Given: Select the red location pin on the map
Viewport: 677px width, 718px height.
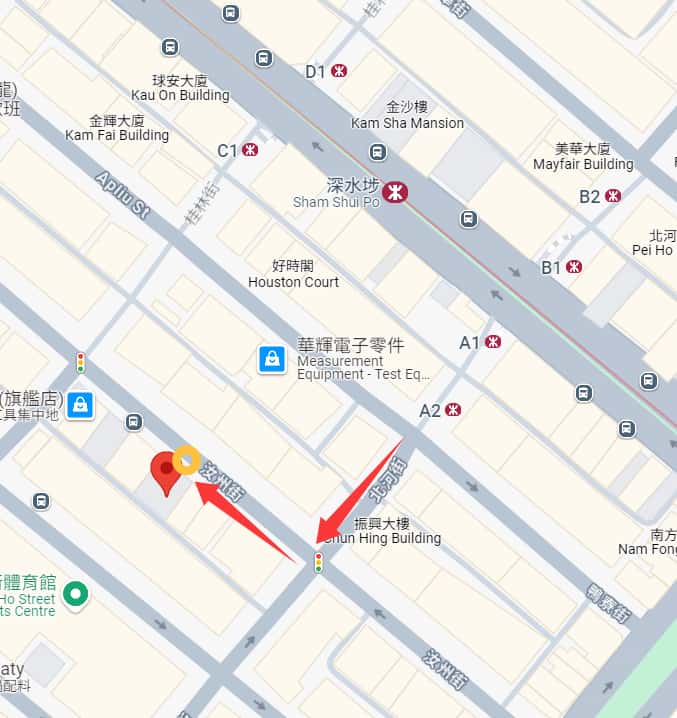Looking at the screenshot, I should (166, 471).
